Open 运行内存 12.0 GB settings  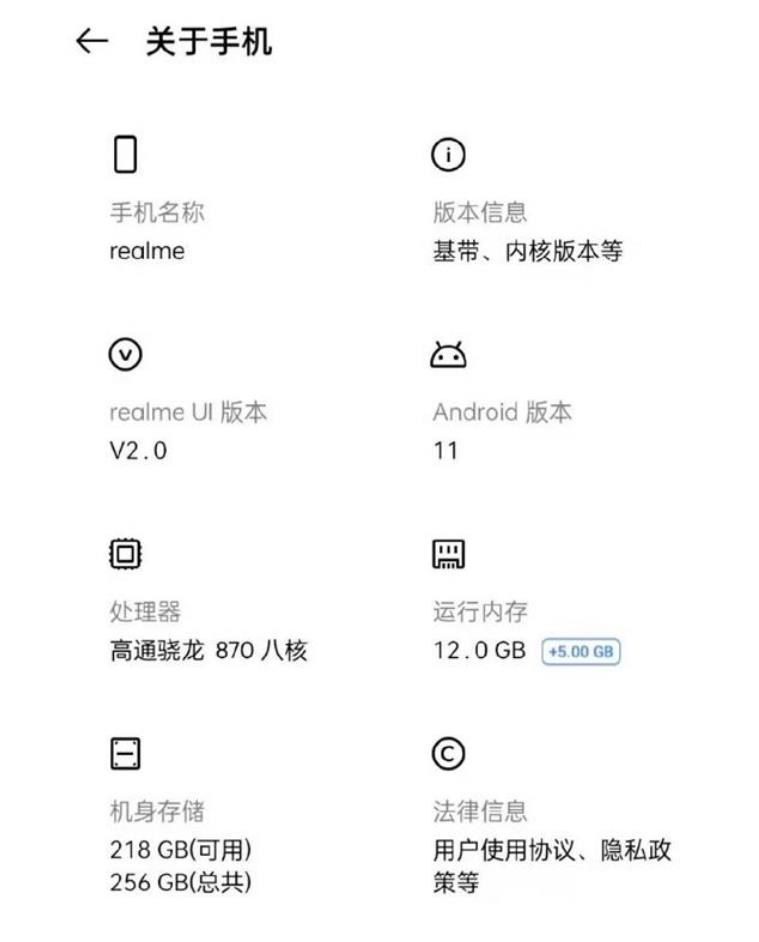click(x=480, y=630)
